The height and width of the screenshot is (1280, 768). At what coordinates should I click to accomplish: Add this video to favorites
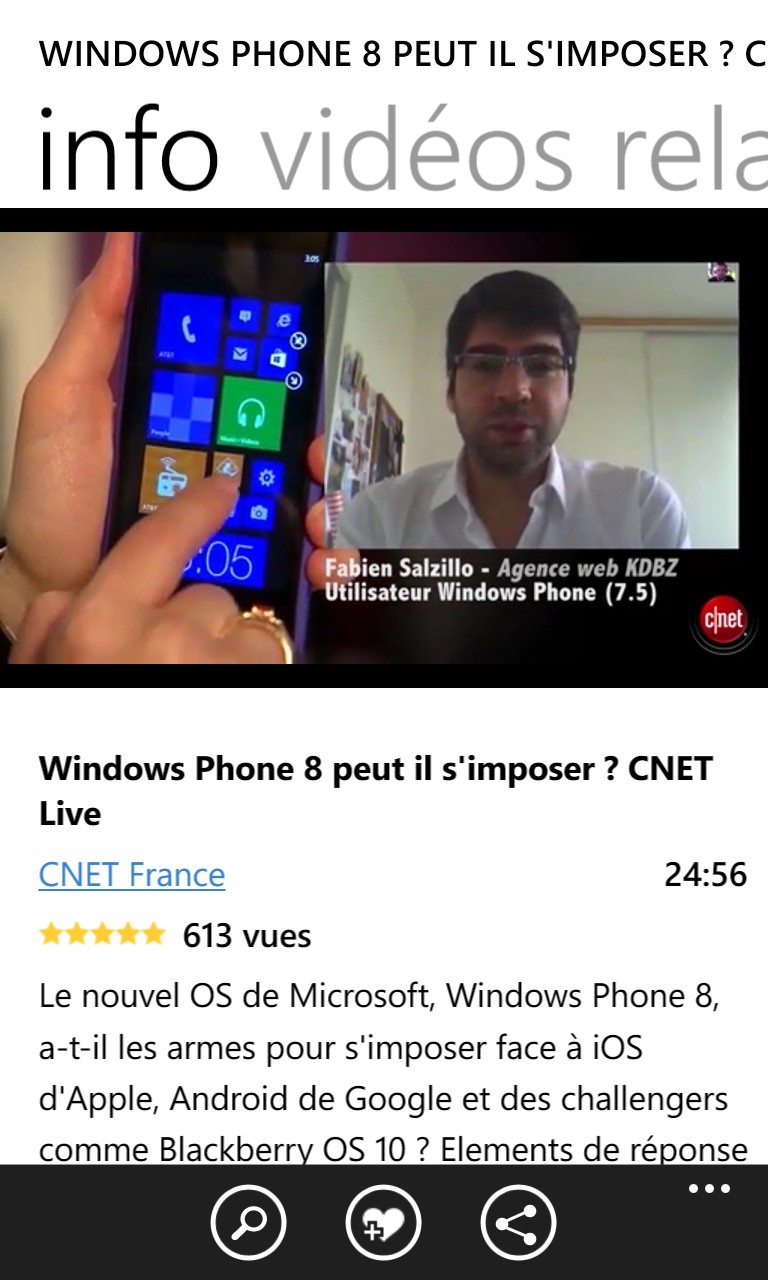click(x=384, y=1222)
